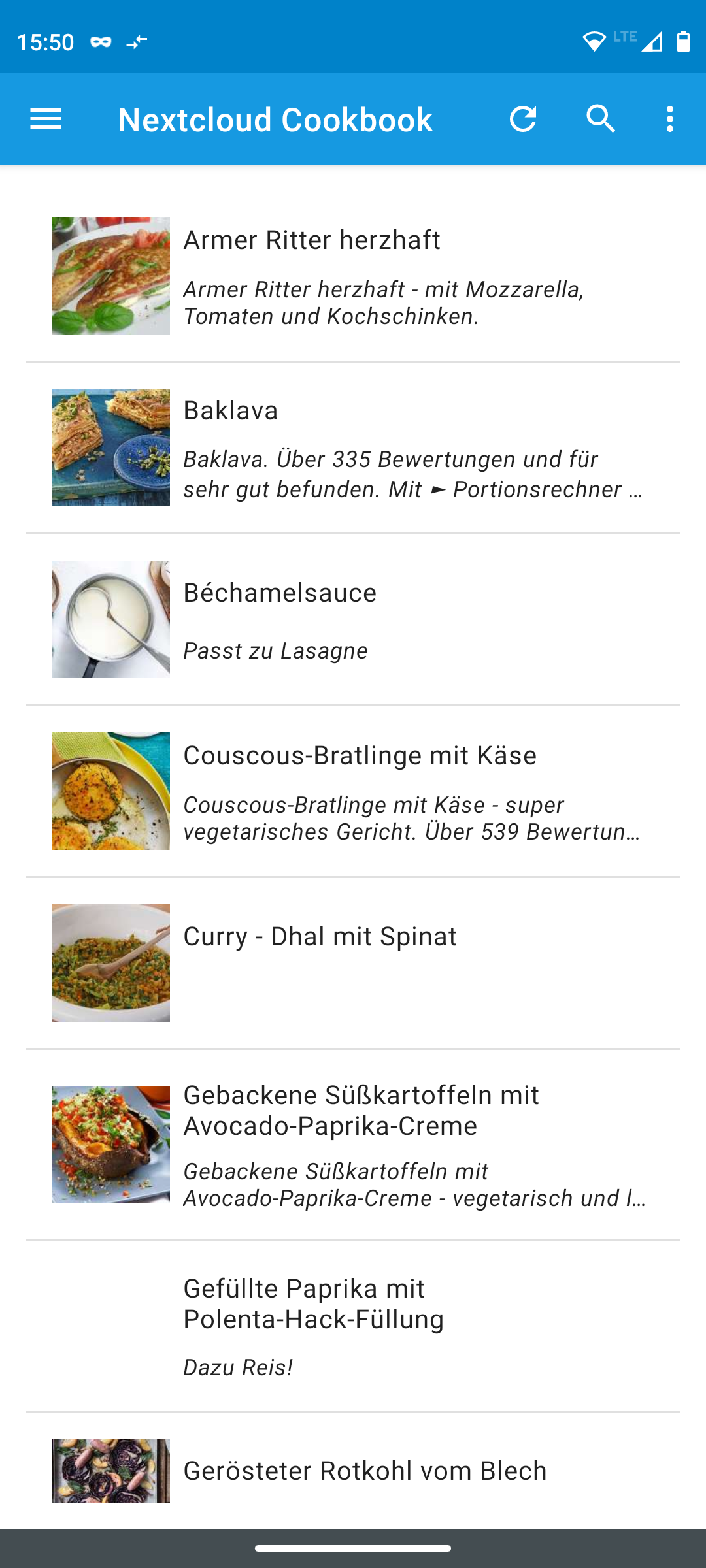Click the Curry Dhal dish thumbnail
Viewport: 706px width, 1568px height.
[x=110, y=962]
